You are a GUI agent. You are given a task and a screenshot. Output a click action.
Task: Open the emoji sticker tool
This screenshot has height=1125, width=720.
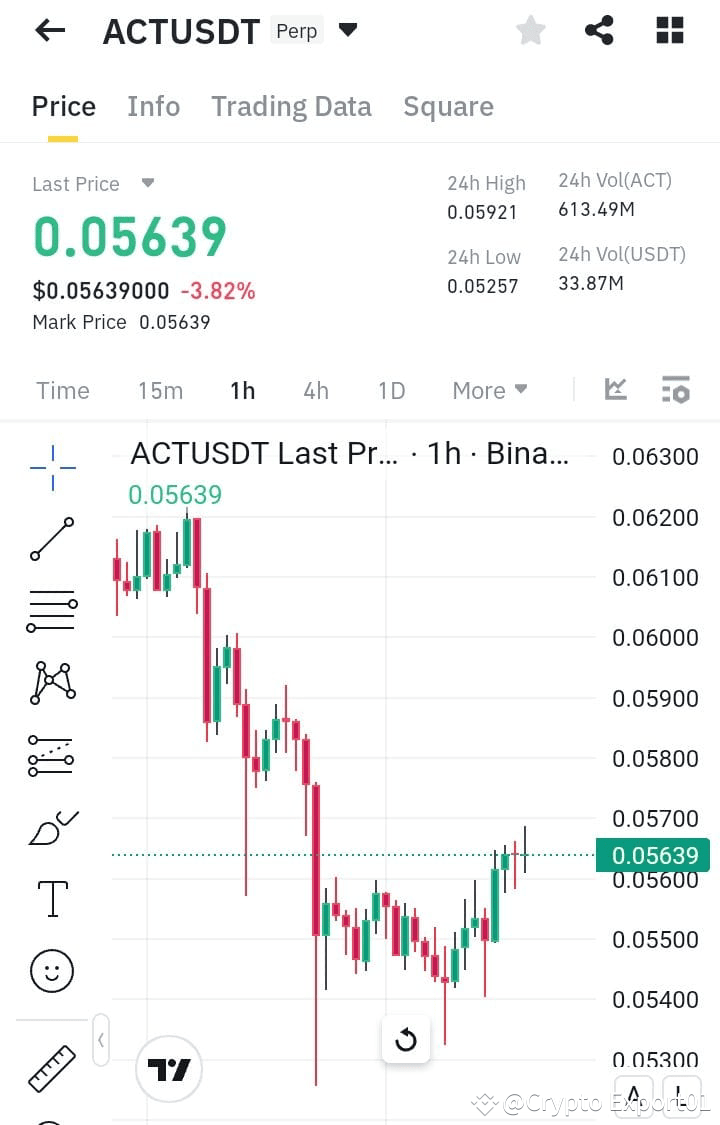(52, 970)
